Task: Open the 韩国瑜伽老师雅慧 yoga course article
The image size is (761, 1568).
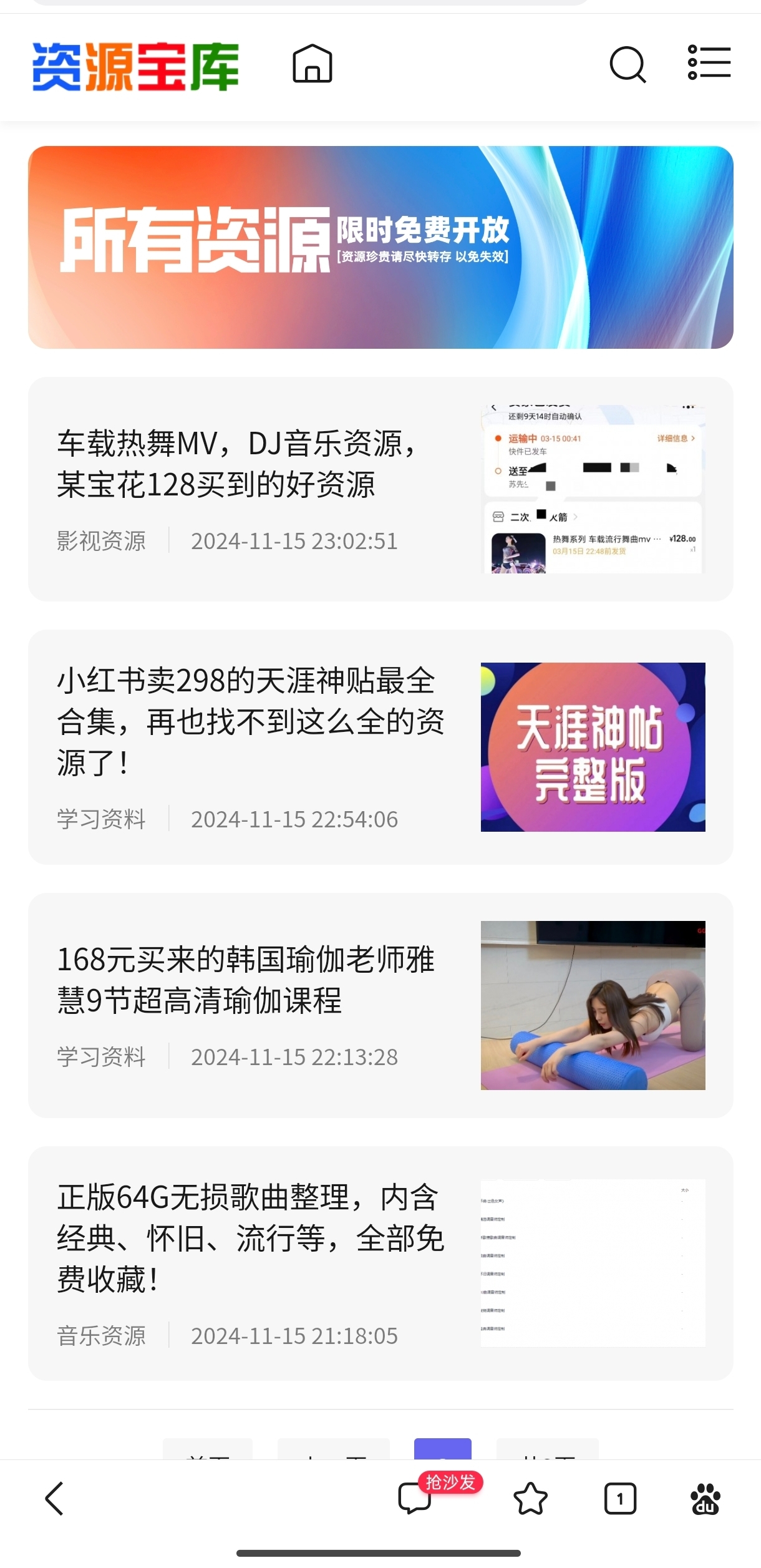Action: click(x=245, y=980)
